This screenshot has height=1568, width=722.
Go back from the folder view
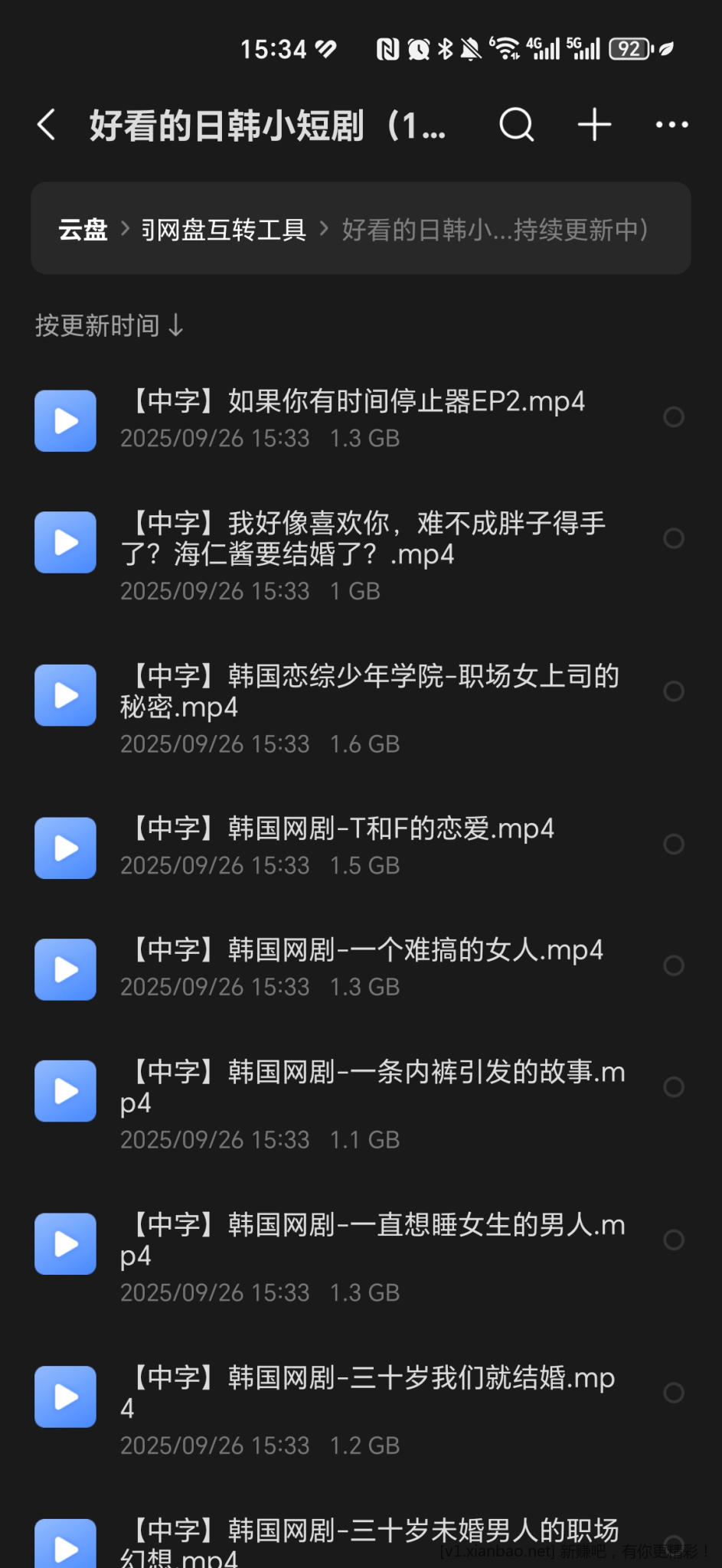tap(47, 125)
